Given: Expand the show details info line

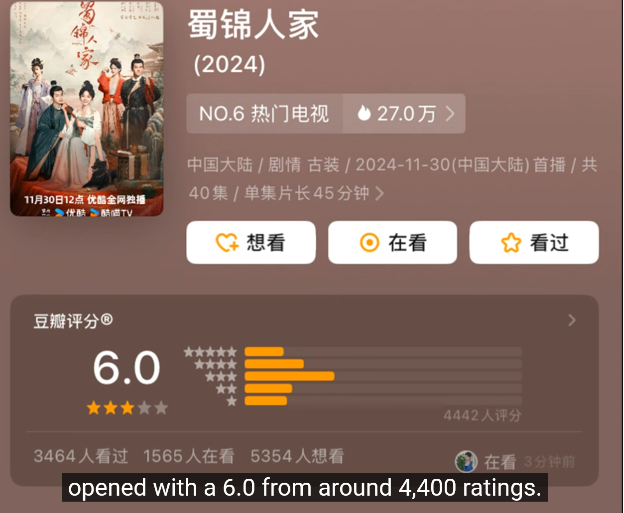Looking at the screenshot, I should (378, 193).
